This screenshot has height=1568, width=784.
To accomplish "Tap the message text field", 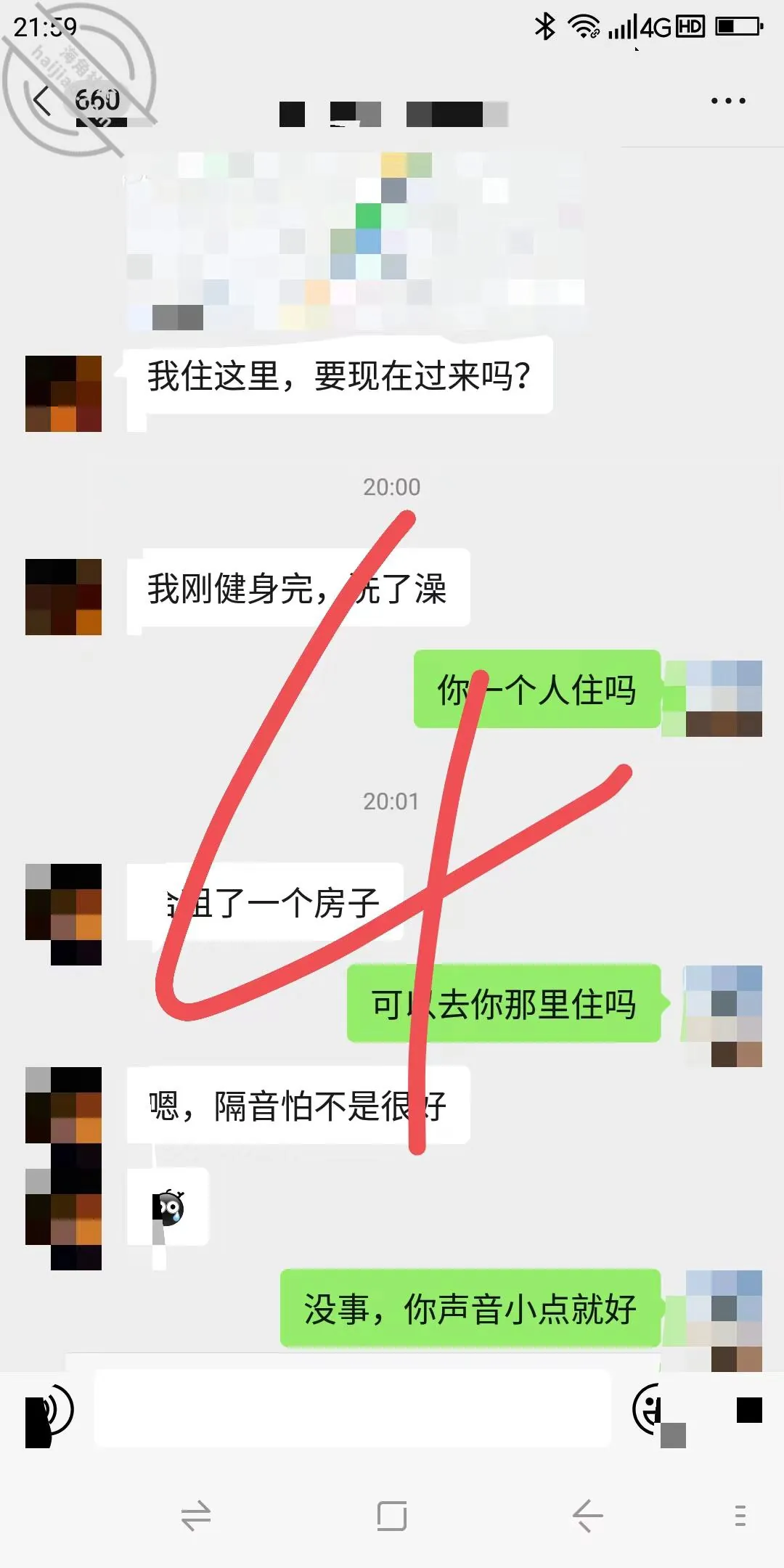I will (x=353, y=1409).
